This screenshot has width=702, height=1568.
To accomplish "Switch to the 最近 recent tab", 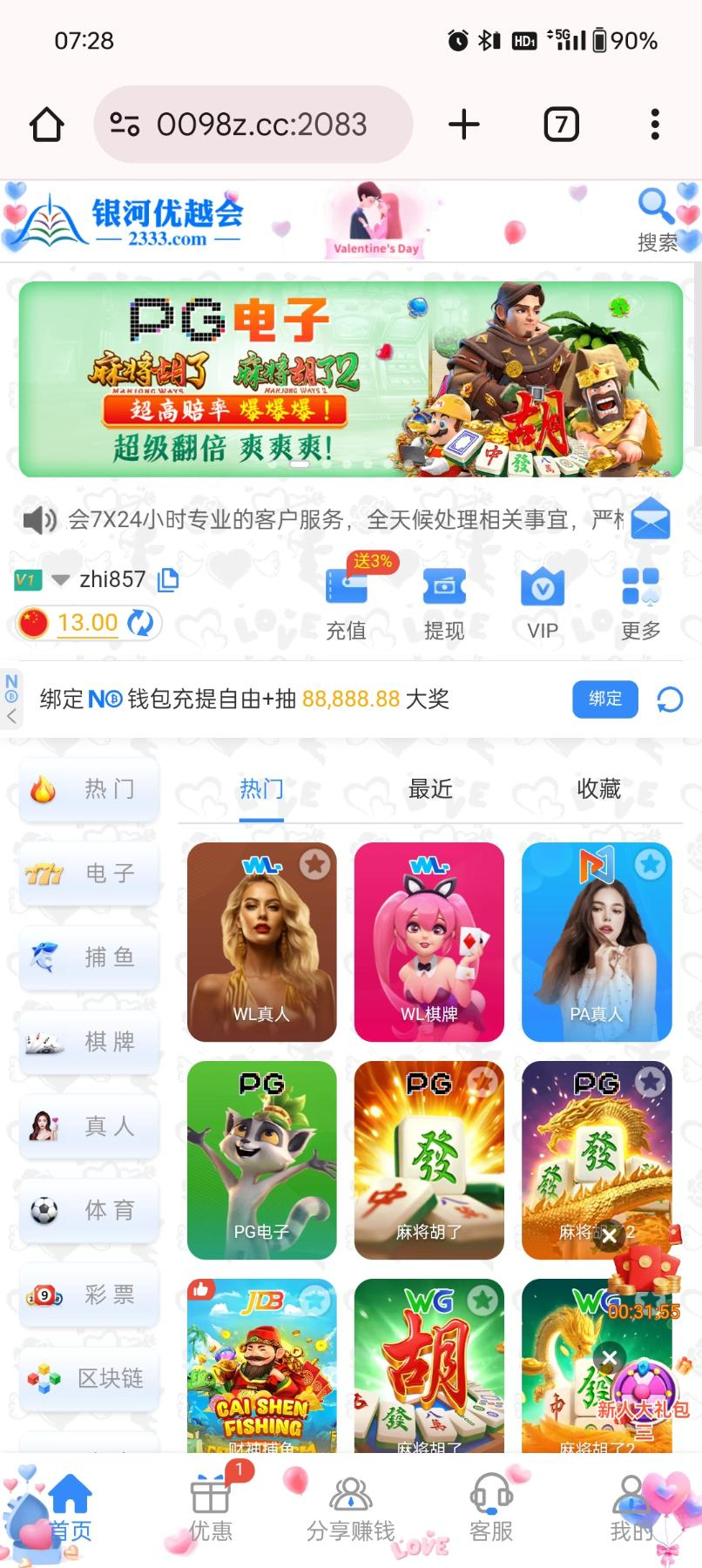I will point(430,789).
